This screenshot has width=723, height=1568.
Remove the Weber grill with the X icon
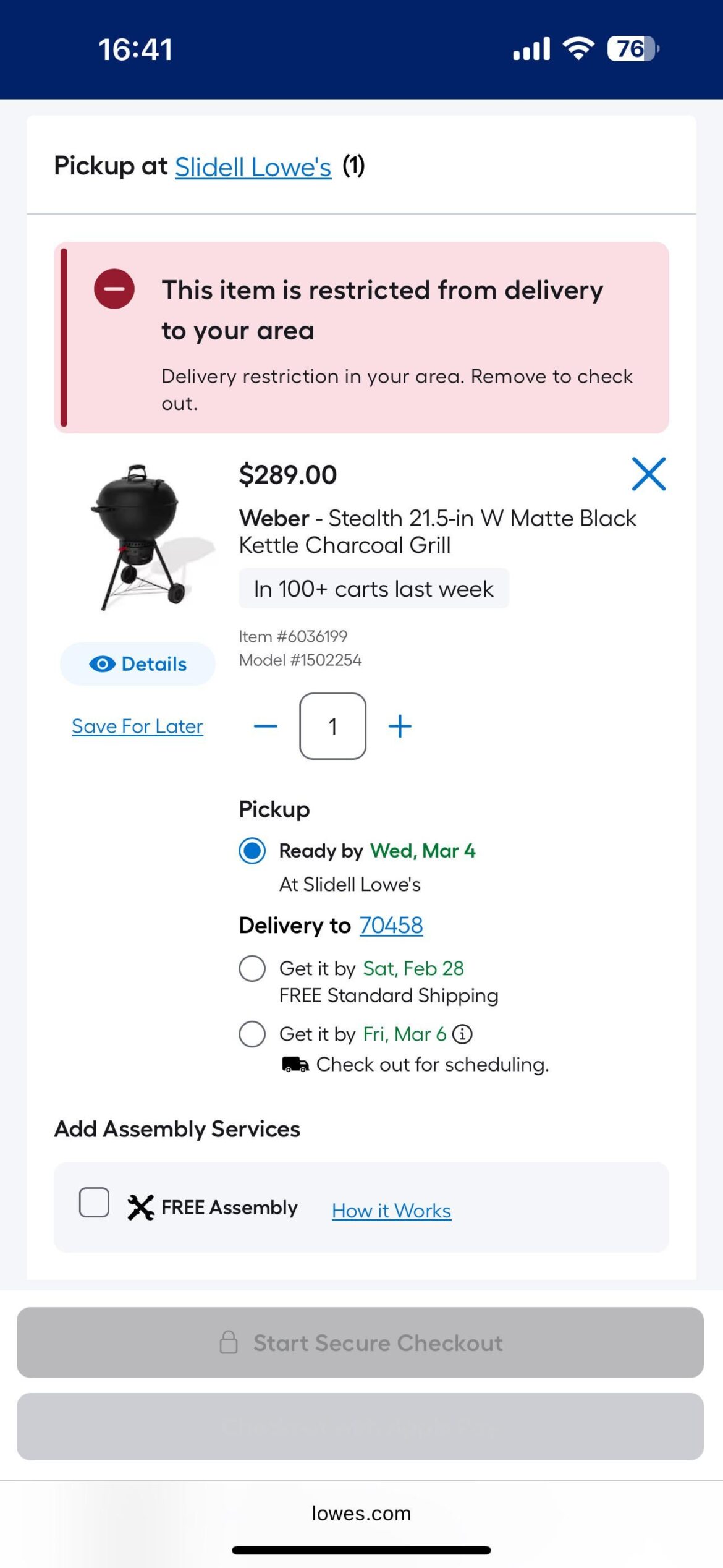coord(650,474)
